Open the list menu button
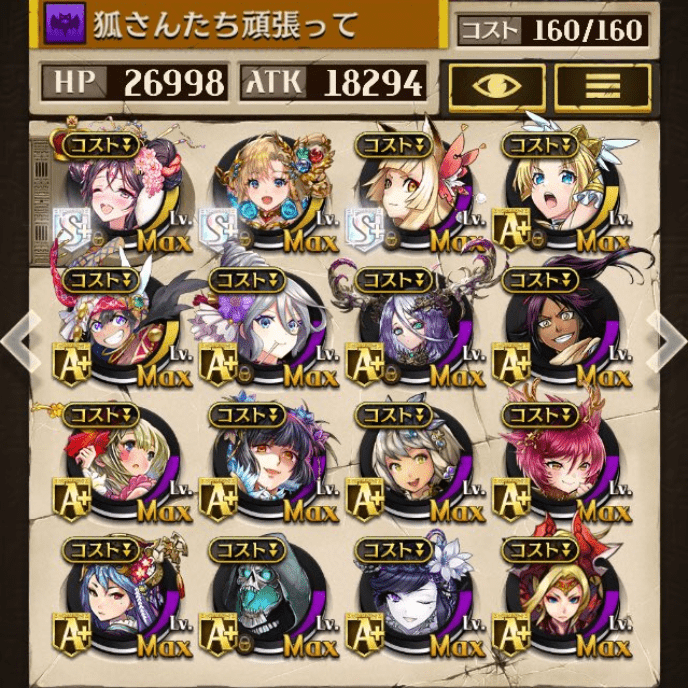The height and width of the screenshot is (688, 688). (601, 84)
